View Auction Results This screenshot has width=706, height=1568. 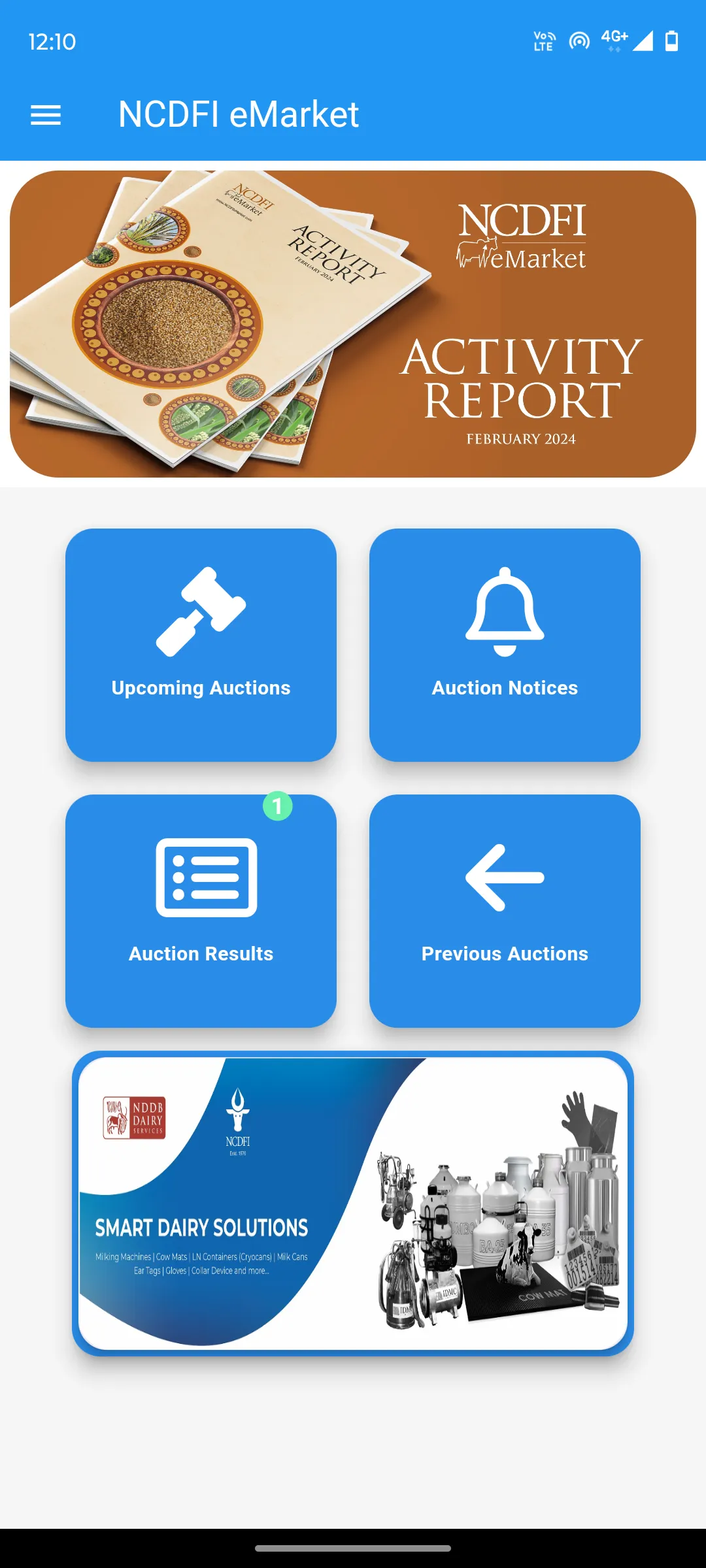[x=201, y=911]
